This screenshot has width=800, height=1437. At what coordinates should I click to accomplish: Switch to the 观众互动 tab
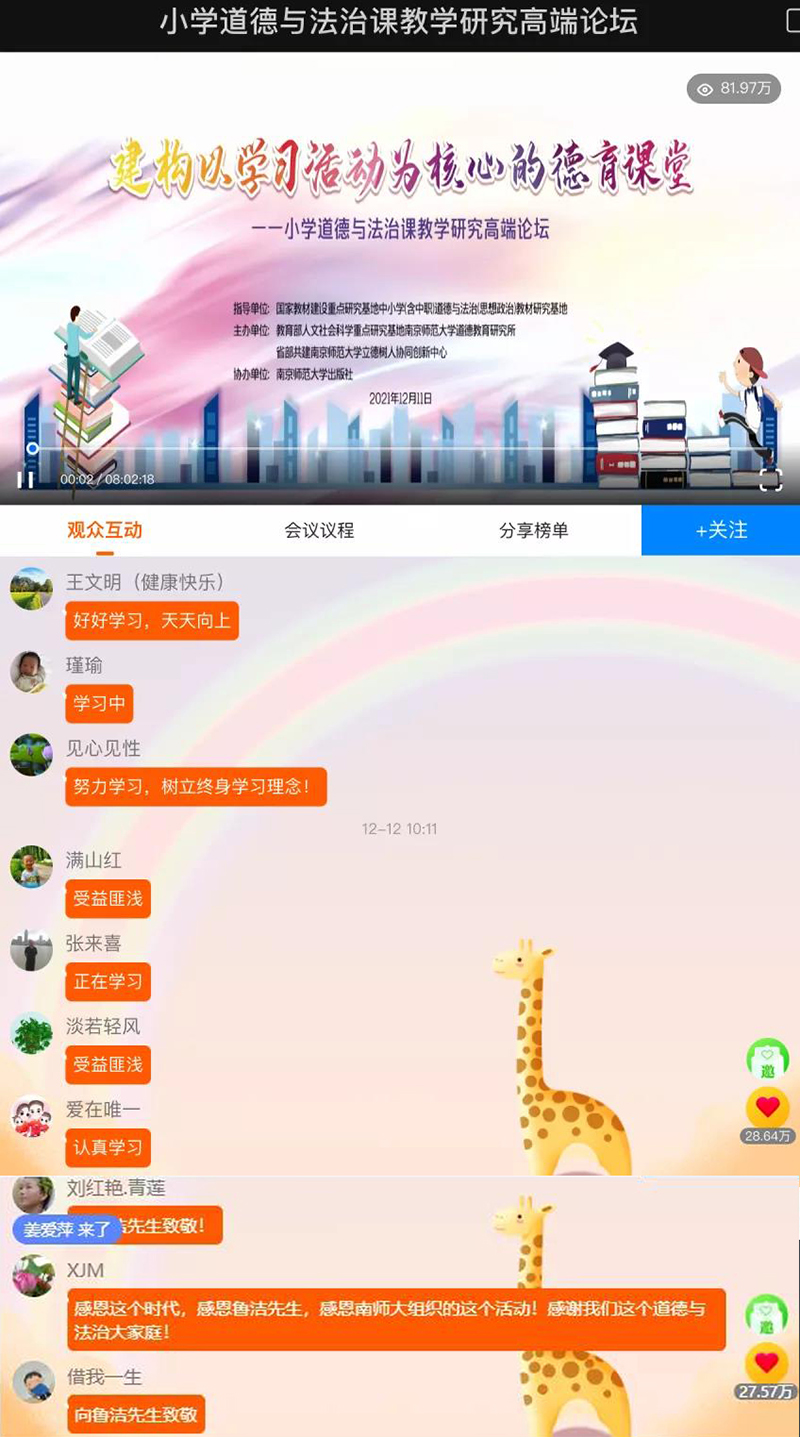[x=105, y=530]
